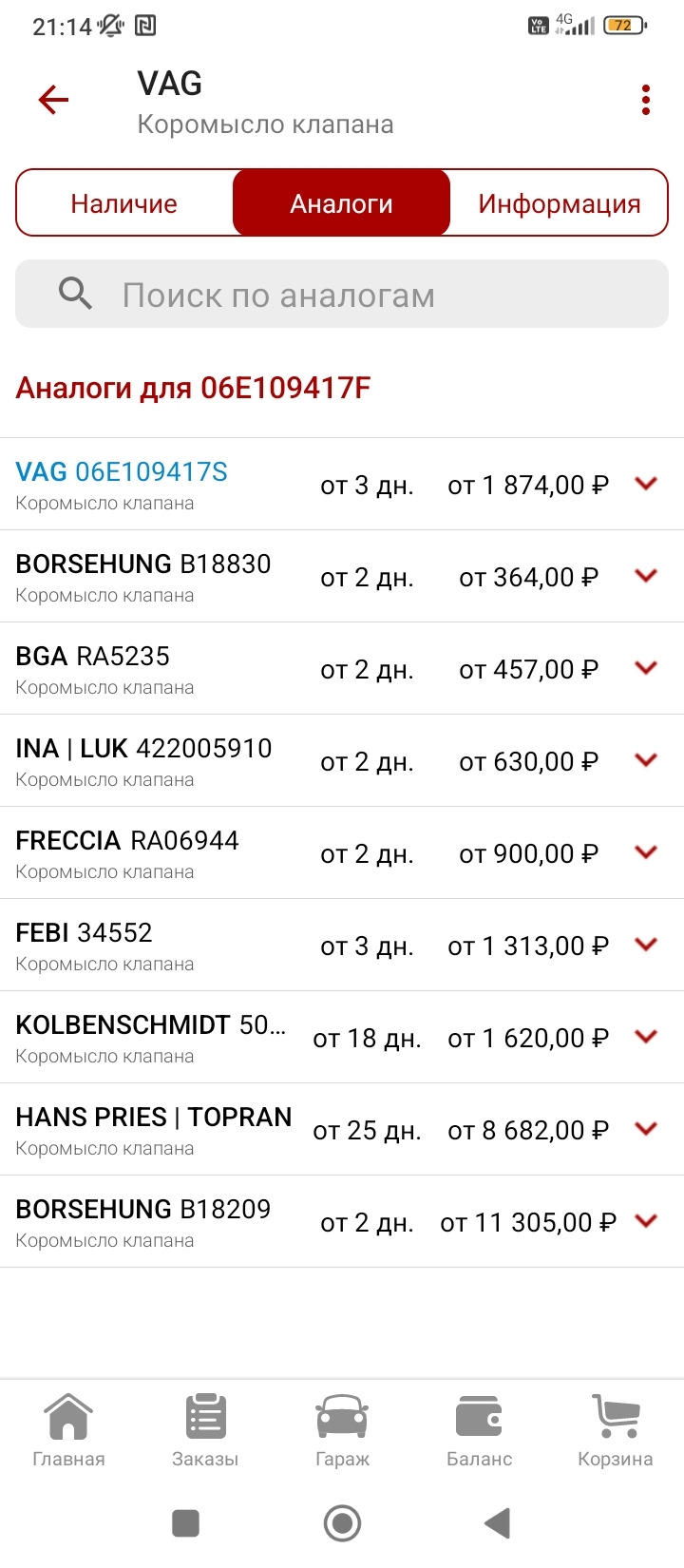684x1568 pixels.
Task: Go to the Главная home tab
Action: tap(68, 1431)
